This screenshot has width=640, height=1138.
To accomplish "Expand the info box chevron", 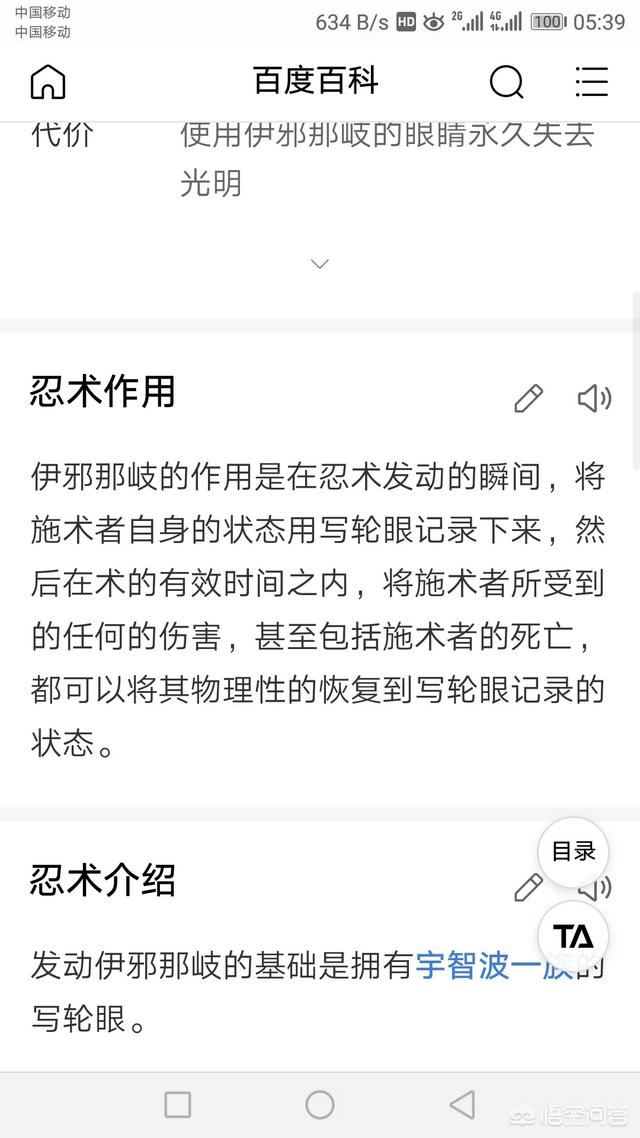I will pos(320,264).
